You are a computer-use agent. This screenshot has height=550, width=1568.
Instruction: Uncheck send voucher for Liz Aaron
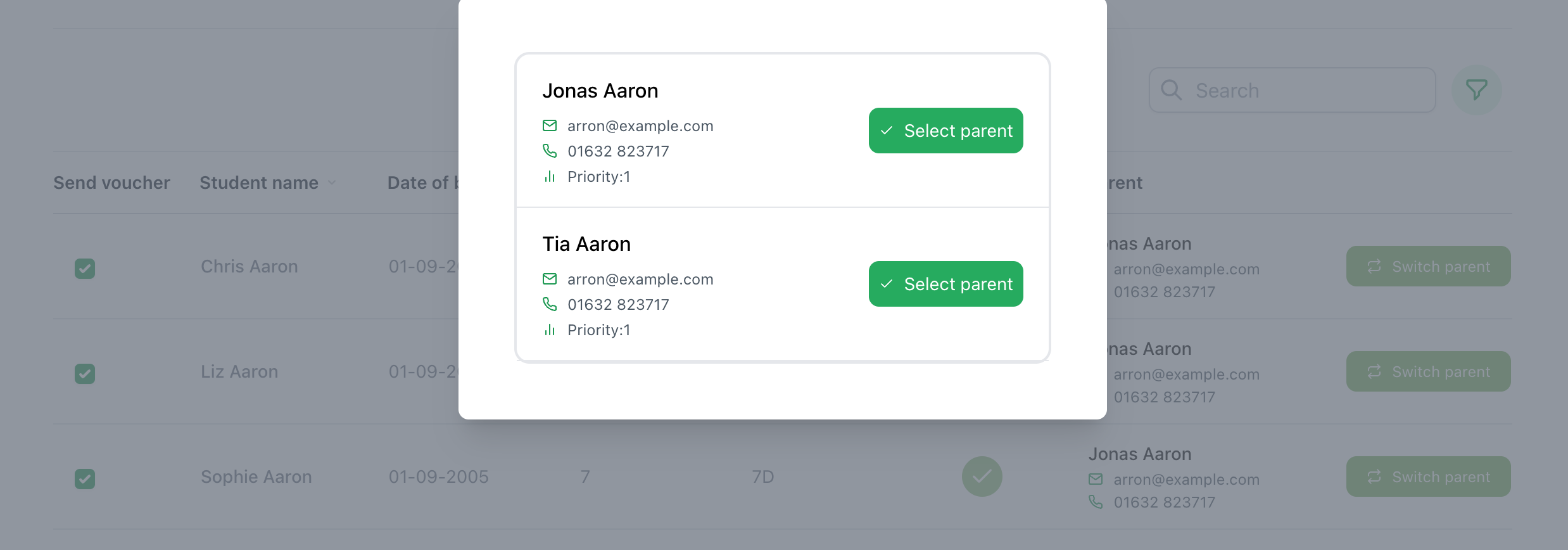85,374
